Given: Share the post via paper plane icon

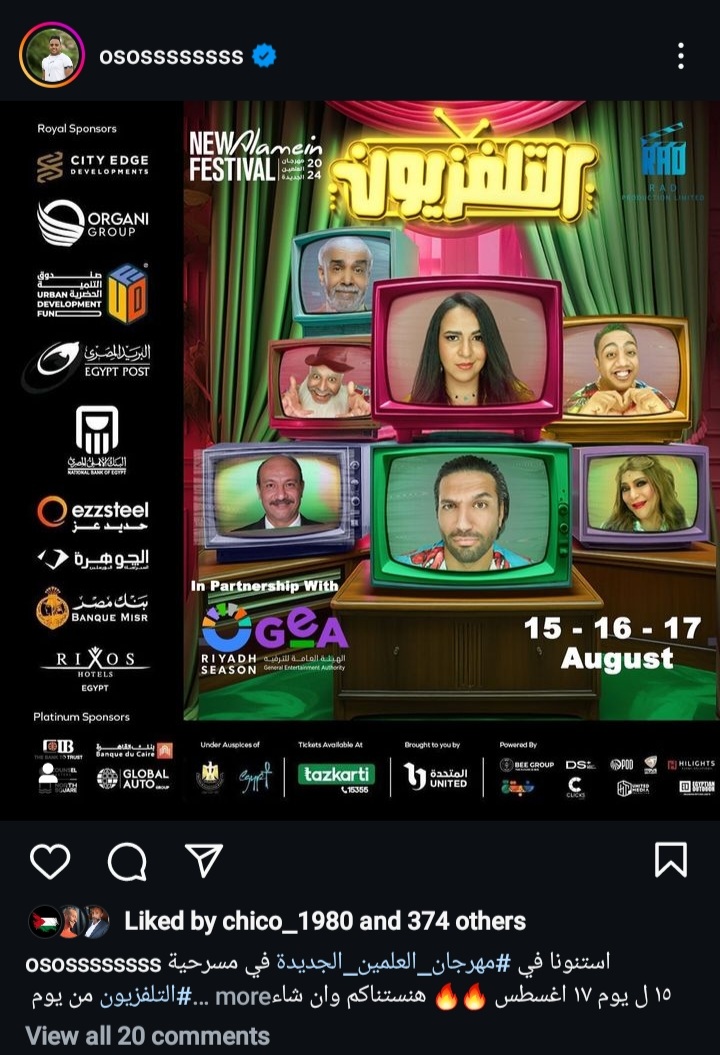Looking at the screenshot, I should [203, 860].
